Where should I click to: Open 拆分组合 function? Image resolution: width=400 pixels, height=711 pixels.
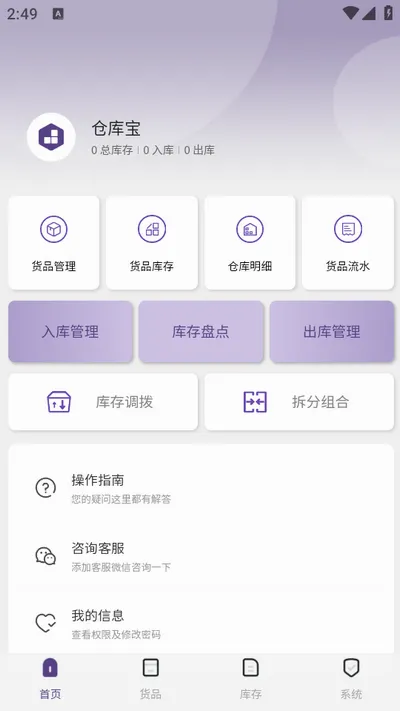pyautogui.click(x=299, y=402)
